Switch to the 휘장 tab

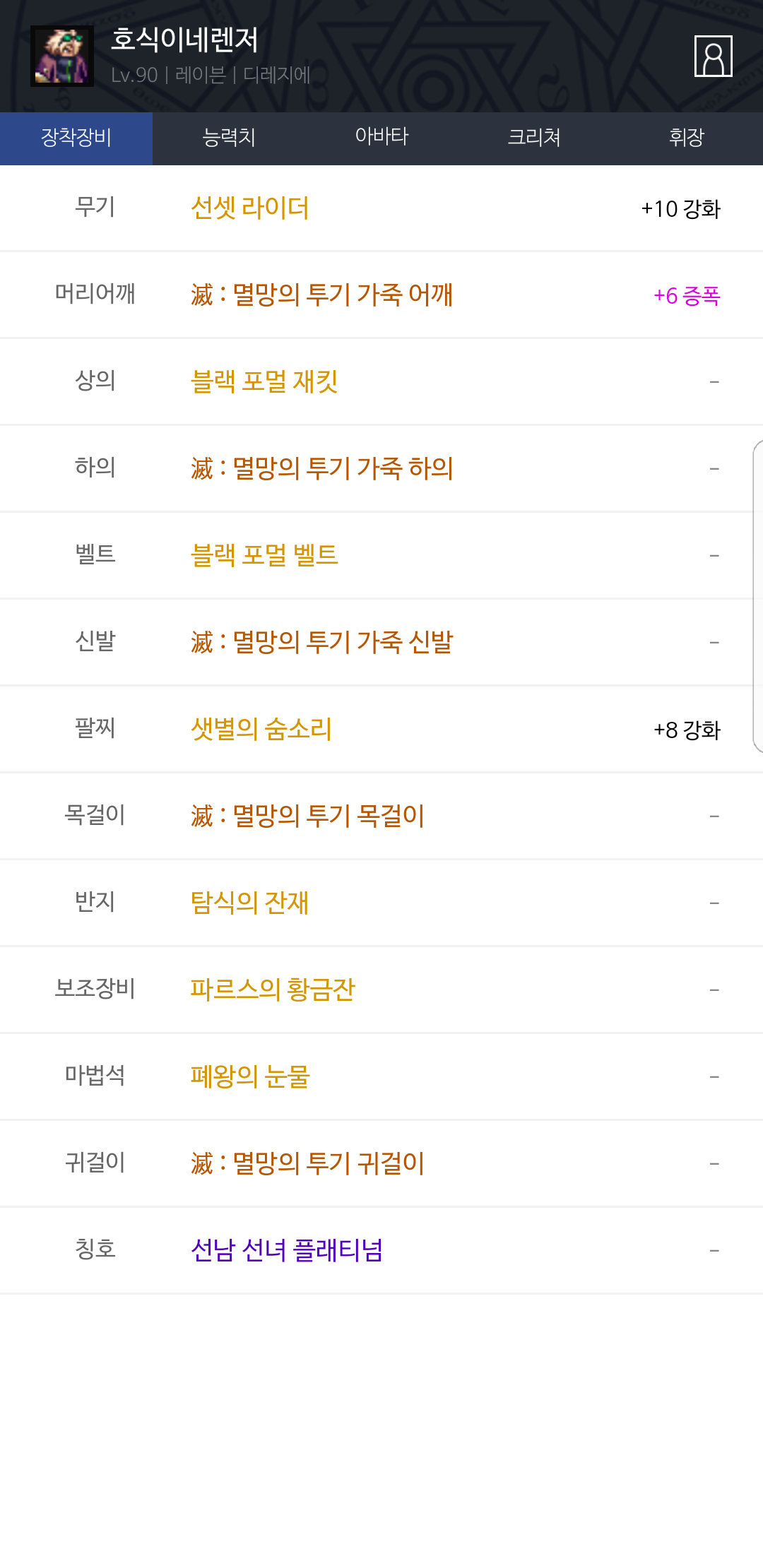[686, 137]
